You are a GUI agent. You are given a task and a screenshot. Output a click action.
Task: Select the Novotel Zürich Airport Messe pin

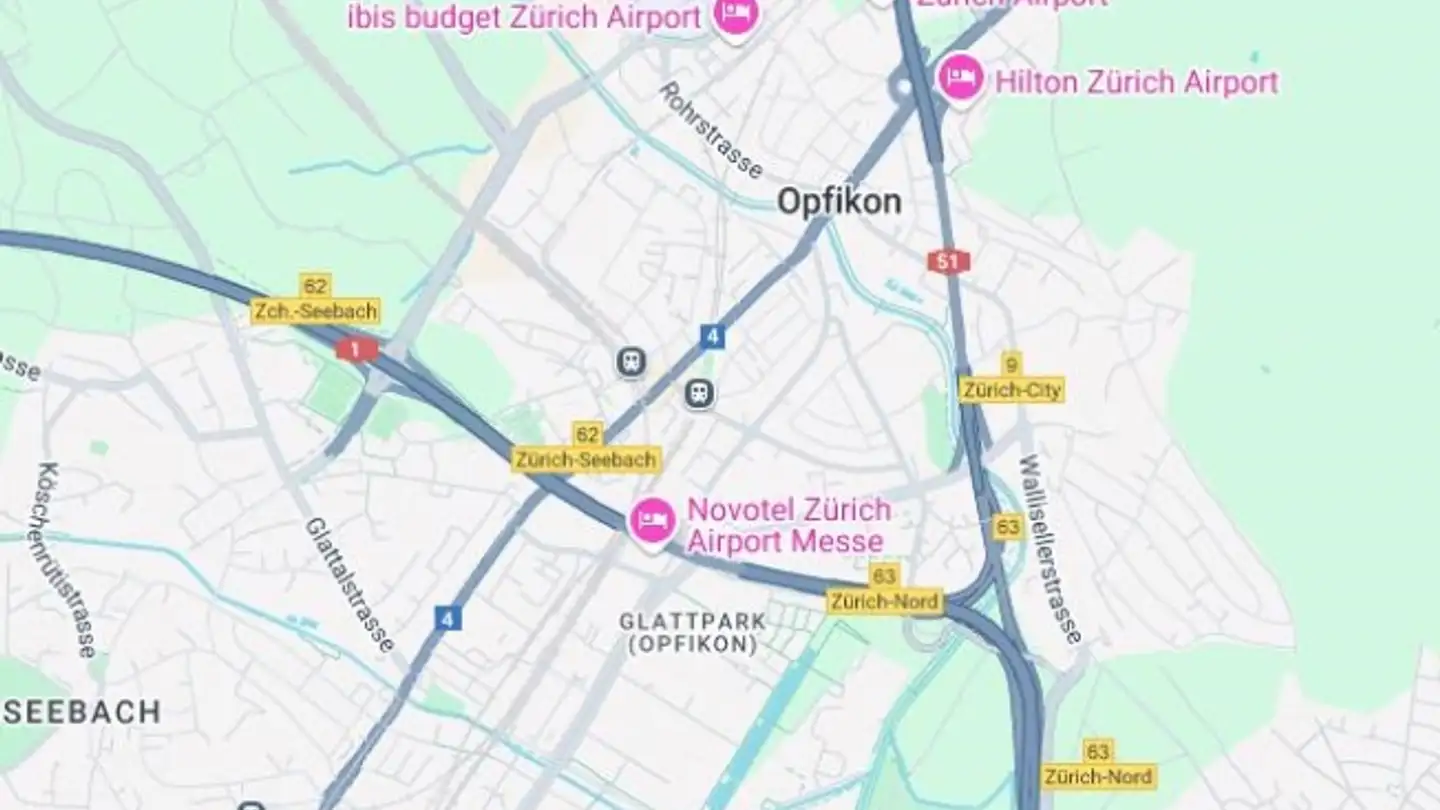(652, 521)
